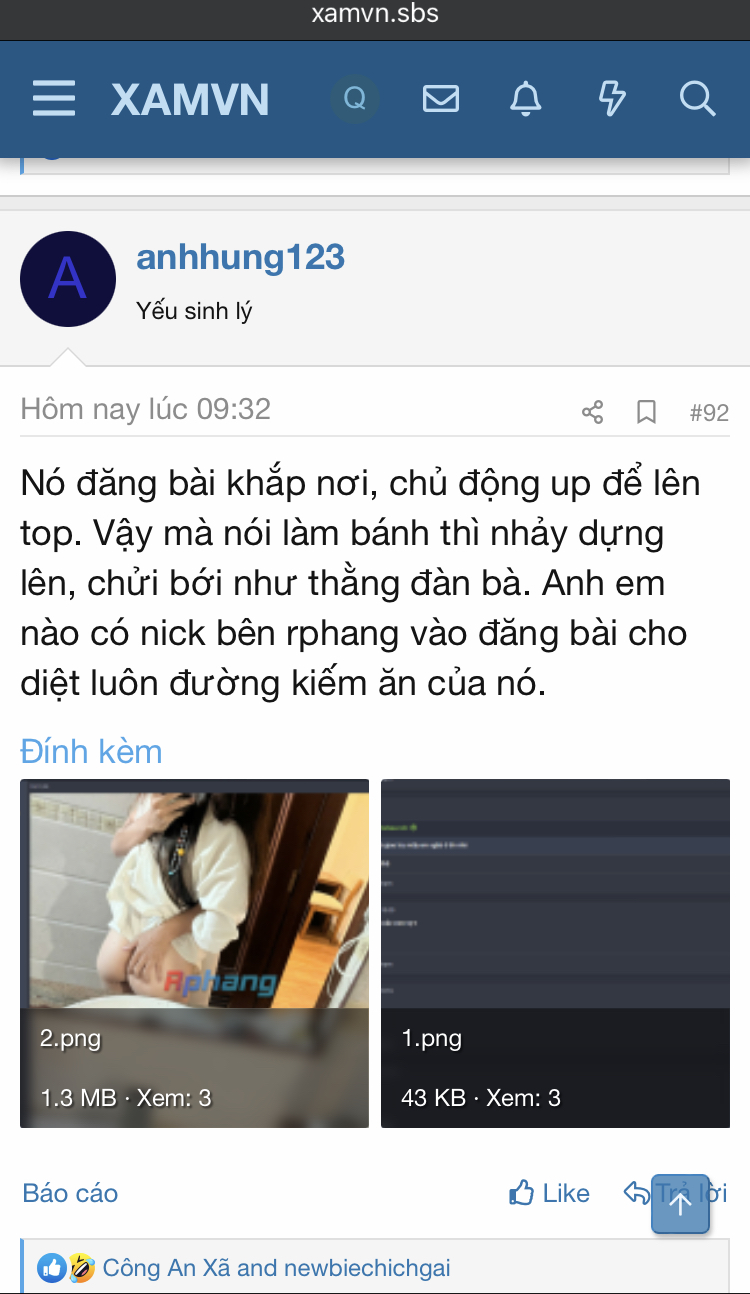Open the messages inbox envelope
Image resolution: width=750 pixels, height=1294 pixels.
(x=441, y=99)
